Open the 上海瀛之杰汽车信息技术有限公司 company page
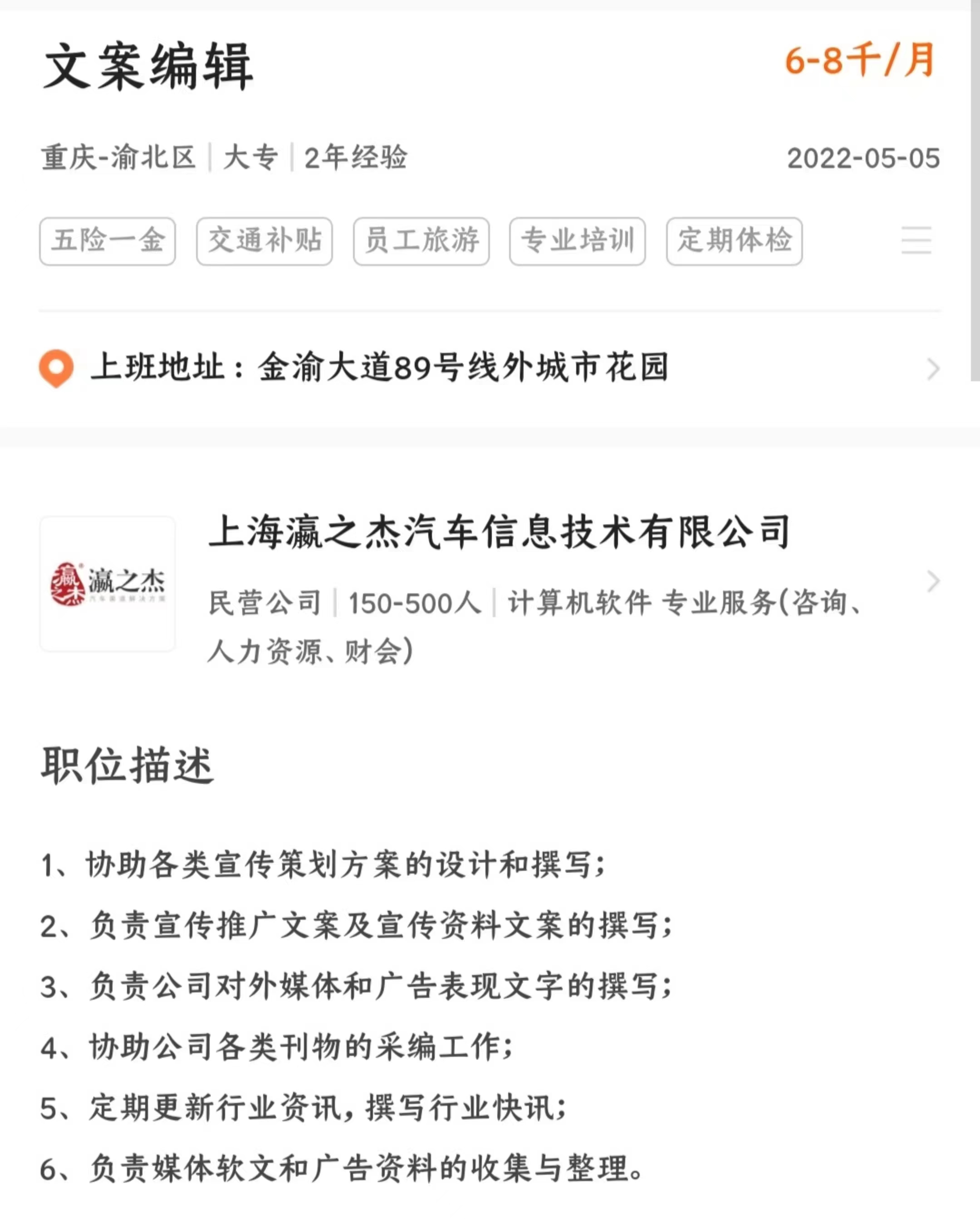 coord(498,532)
